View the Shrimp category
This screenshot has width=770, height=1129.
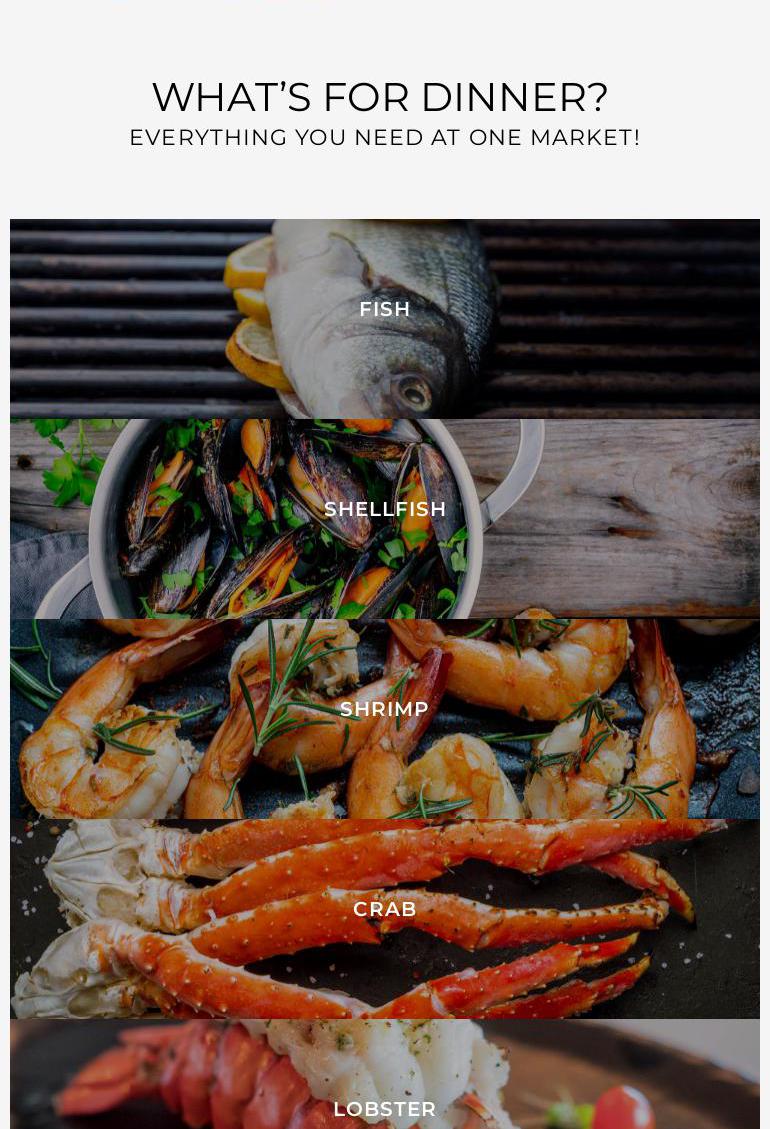pos(385,710)
